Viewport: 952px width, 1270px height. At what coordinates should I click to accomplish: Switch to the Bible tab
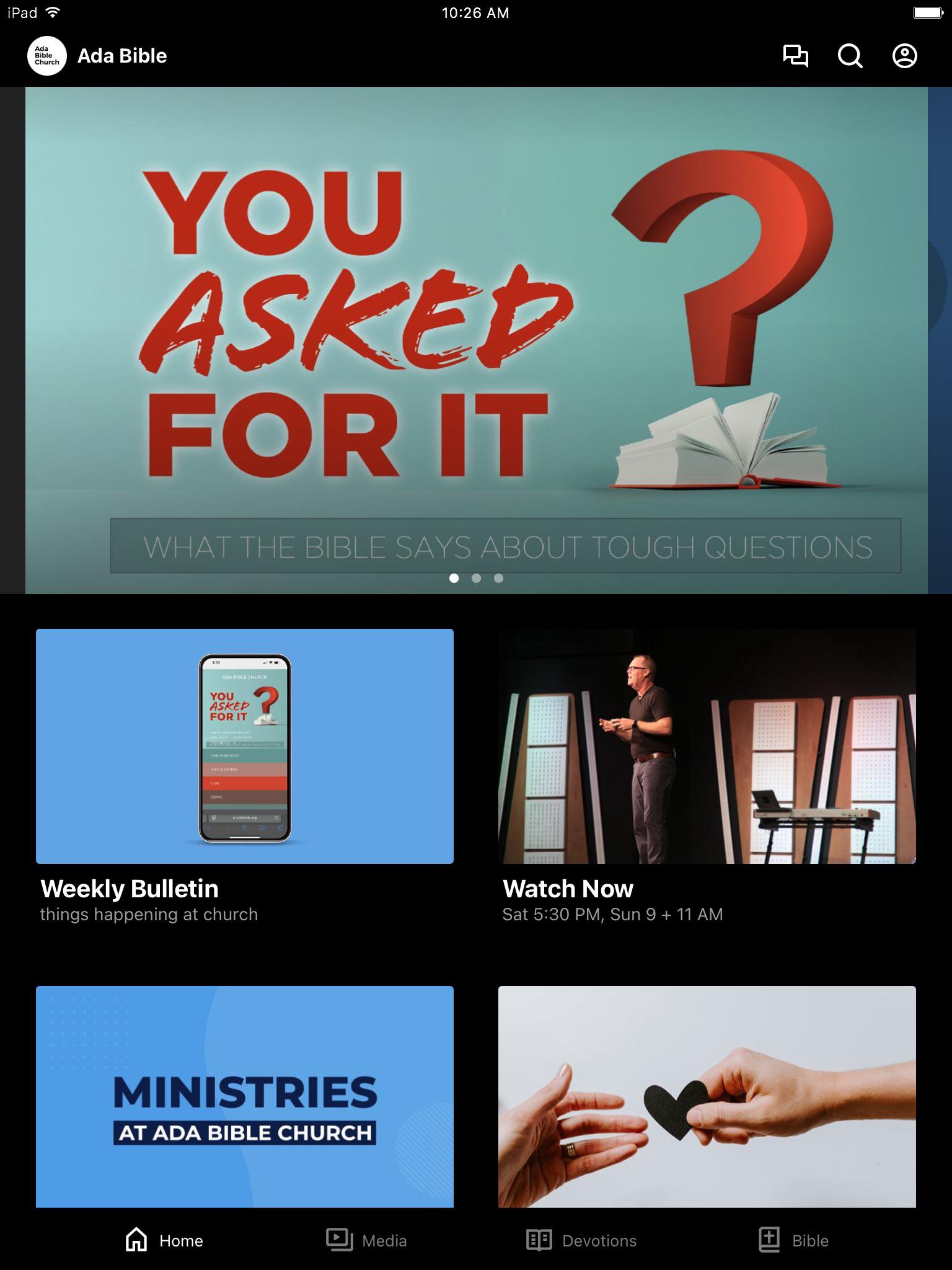coord(794,1240)
